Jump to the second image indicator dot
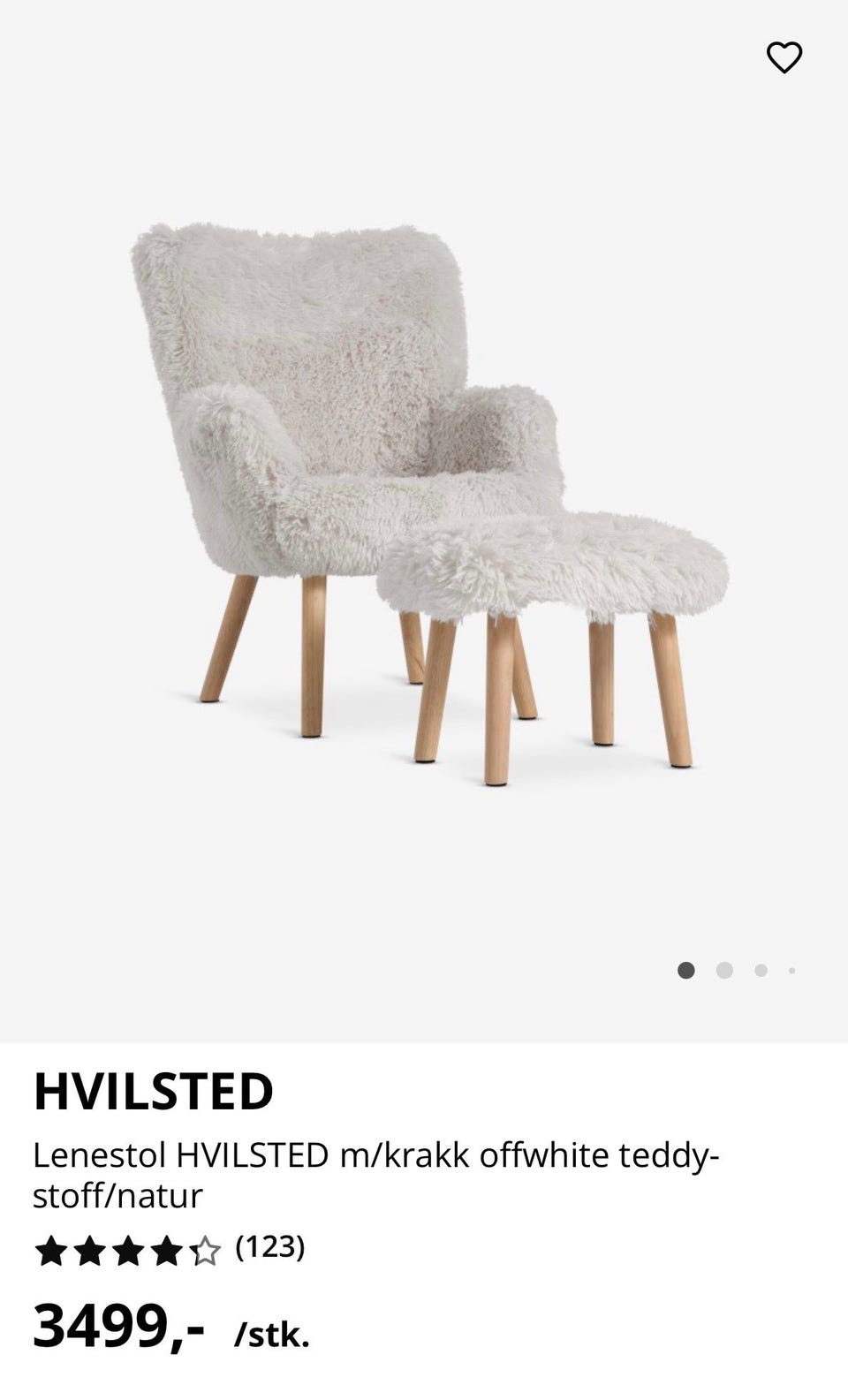848x1400 pixels. (x=724, y=971)
